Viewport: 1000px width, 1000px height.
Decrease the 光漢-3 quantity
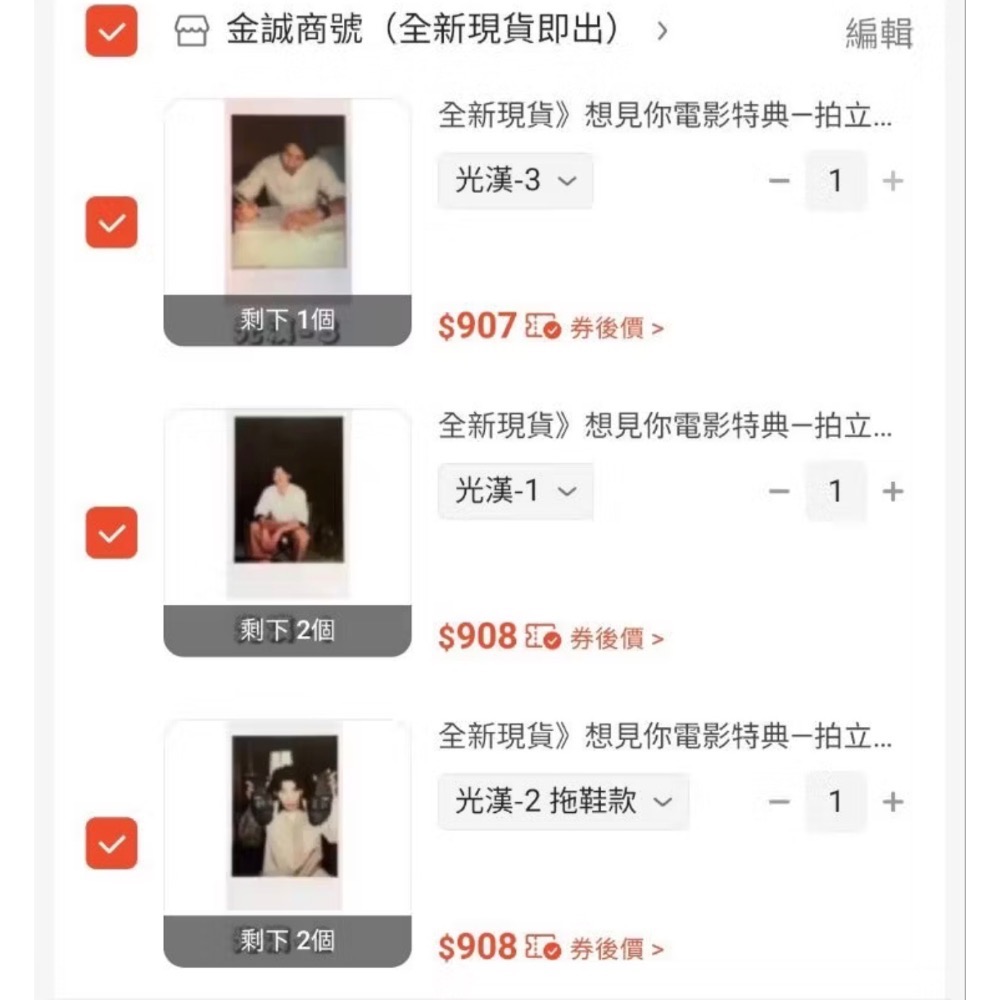[779, 181]
